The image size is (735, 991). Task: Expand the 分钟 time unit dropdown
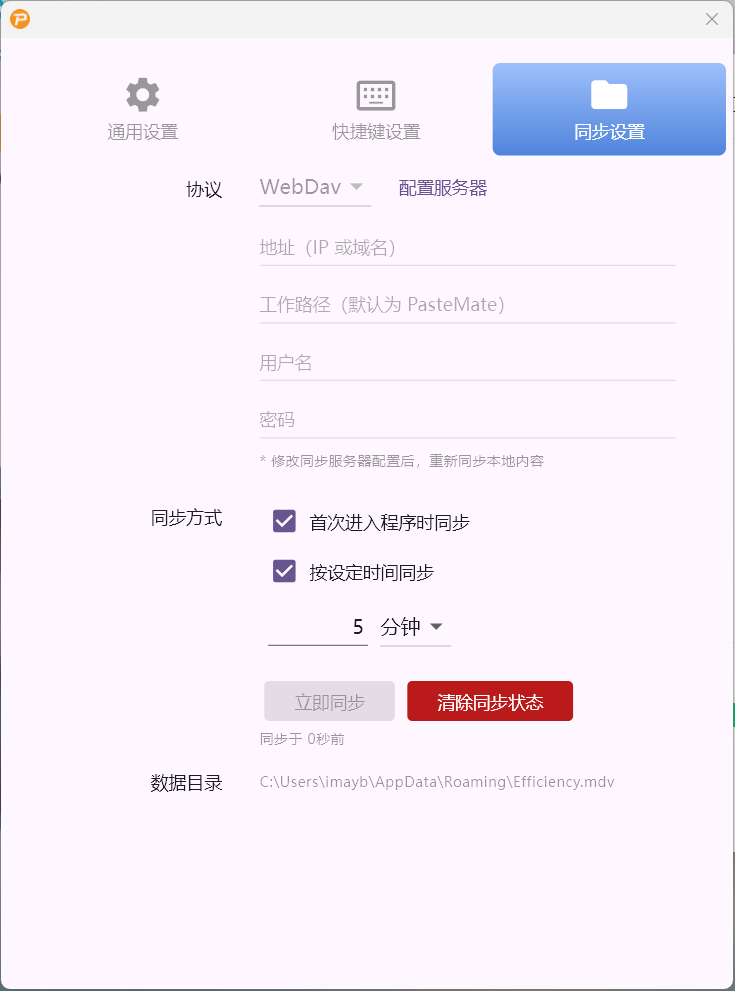pyautogui.click(x=414, y=628)
